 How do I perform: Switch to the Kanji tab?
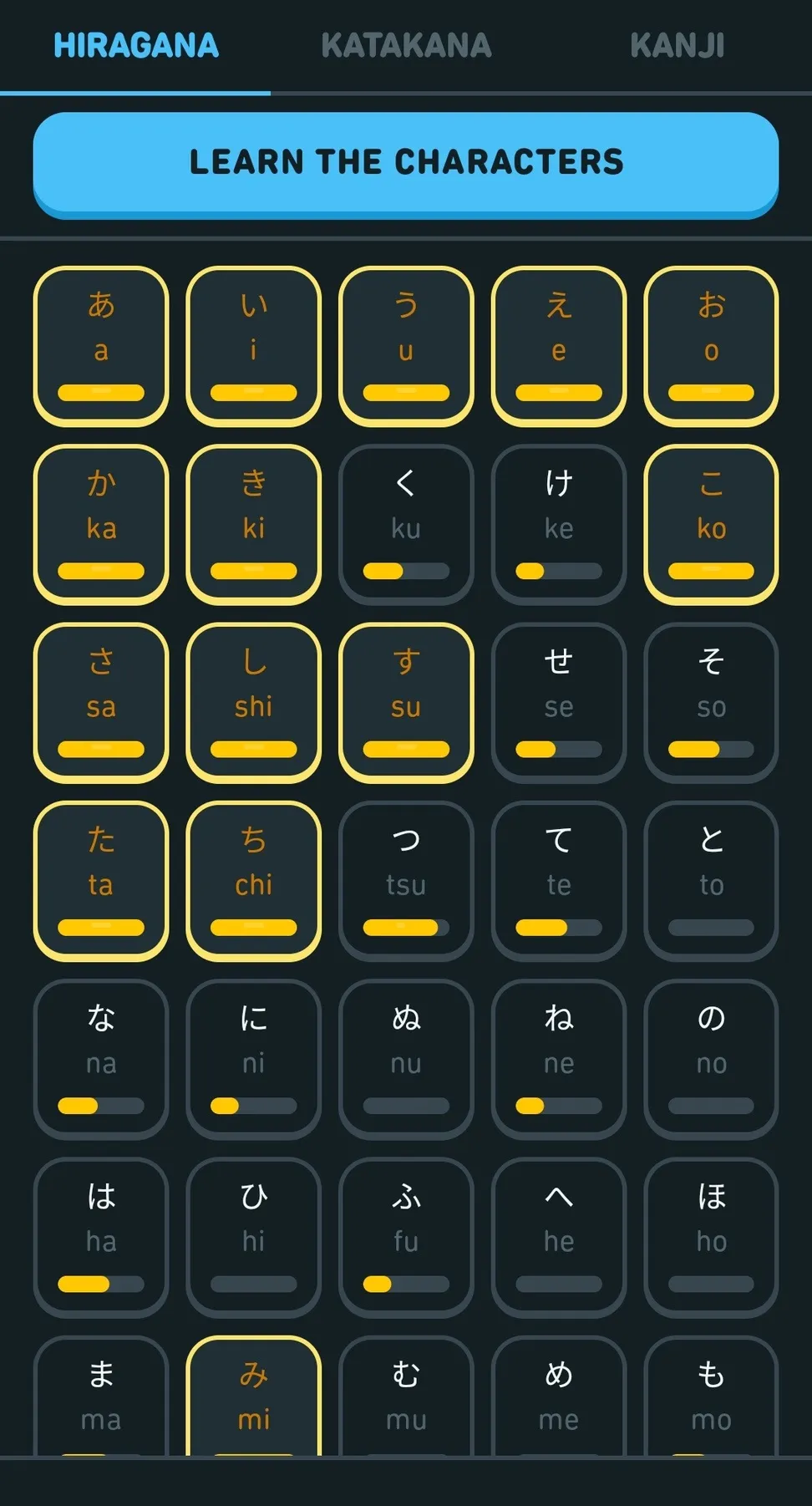(x=677, y=46)
